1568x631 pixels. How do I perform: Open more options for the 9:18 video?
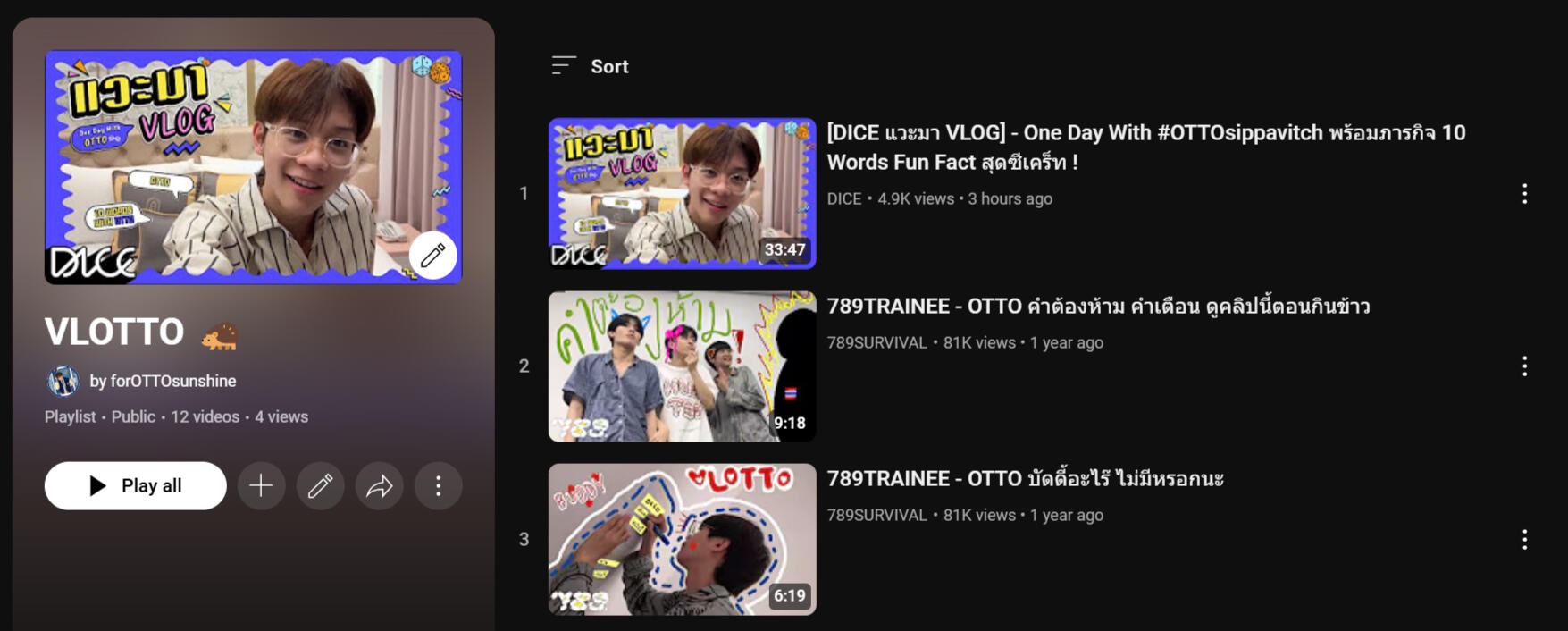1524,366
